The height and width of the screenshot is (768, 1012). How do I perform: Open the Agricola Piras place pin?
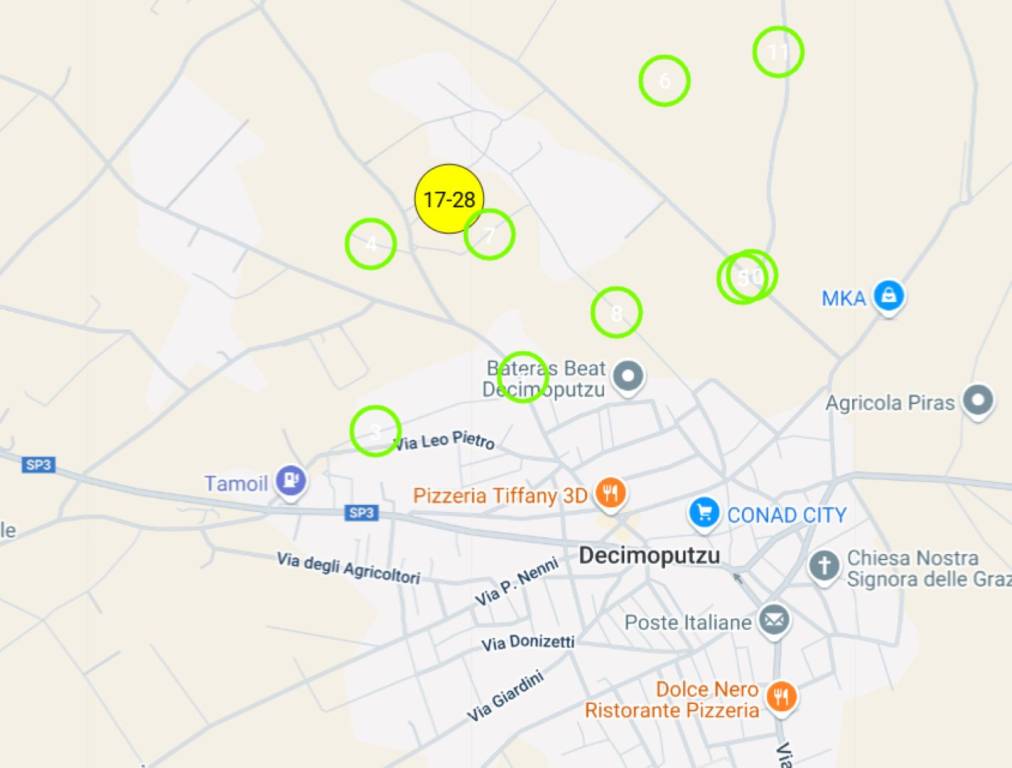(978, 401)
